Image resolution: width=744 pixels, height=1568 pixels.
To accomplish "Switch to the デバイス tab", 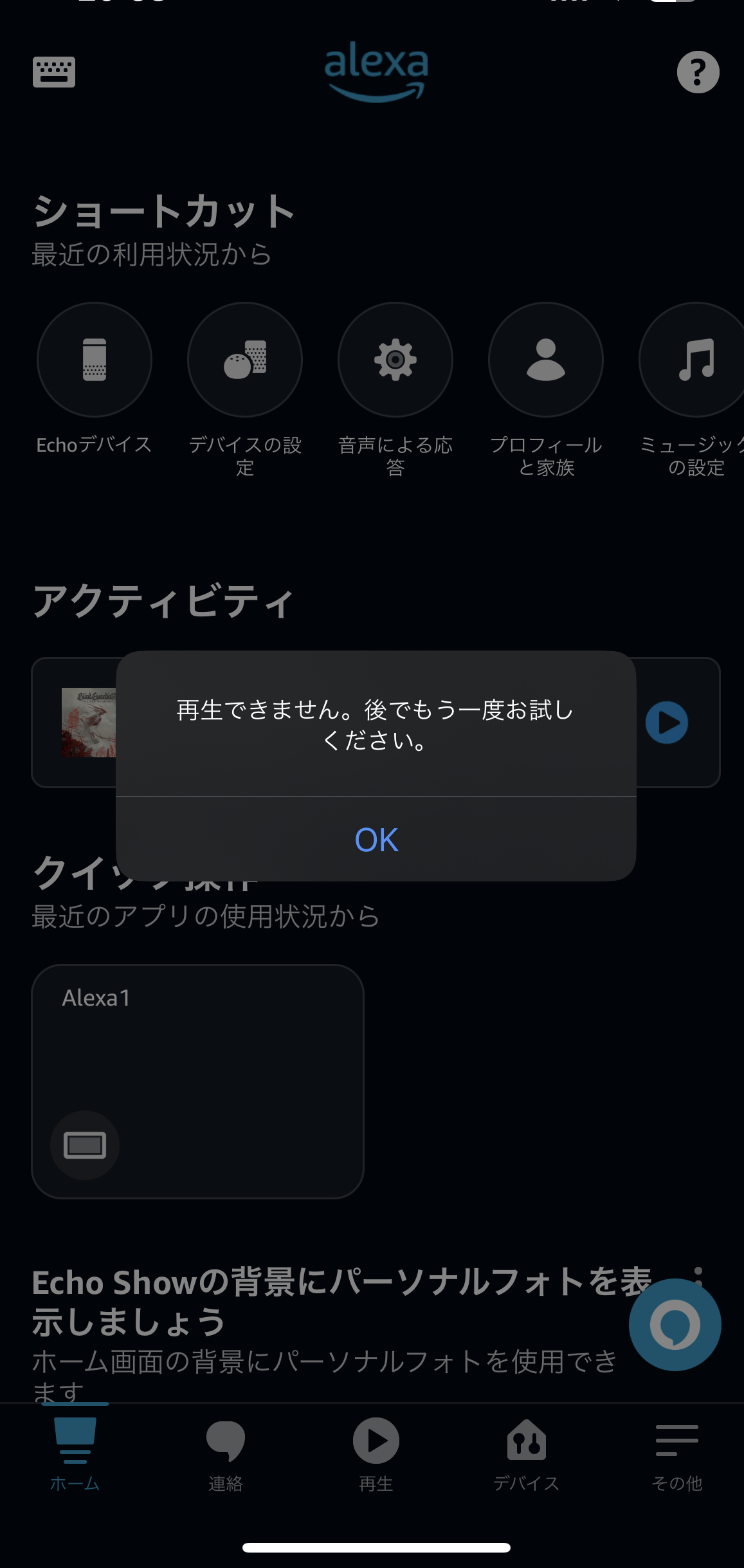I will [527, 1454].
